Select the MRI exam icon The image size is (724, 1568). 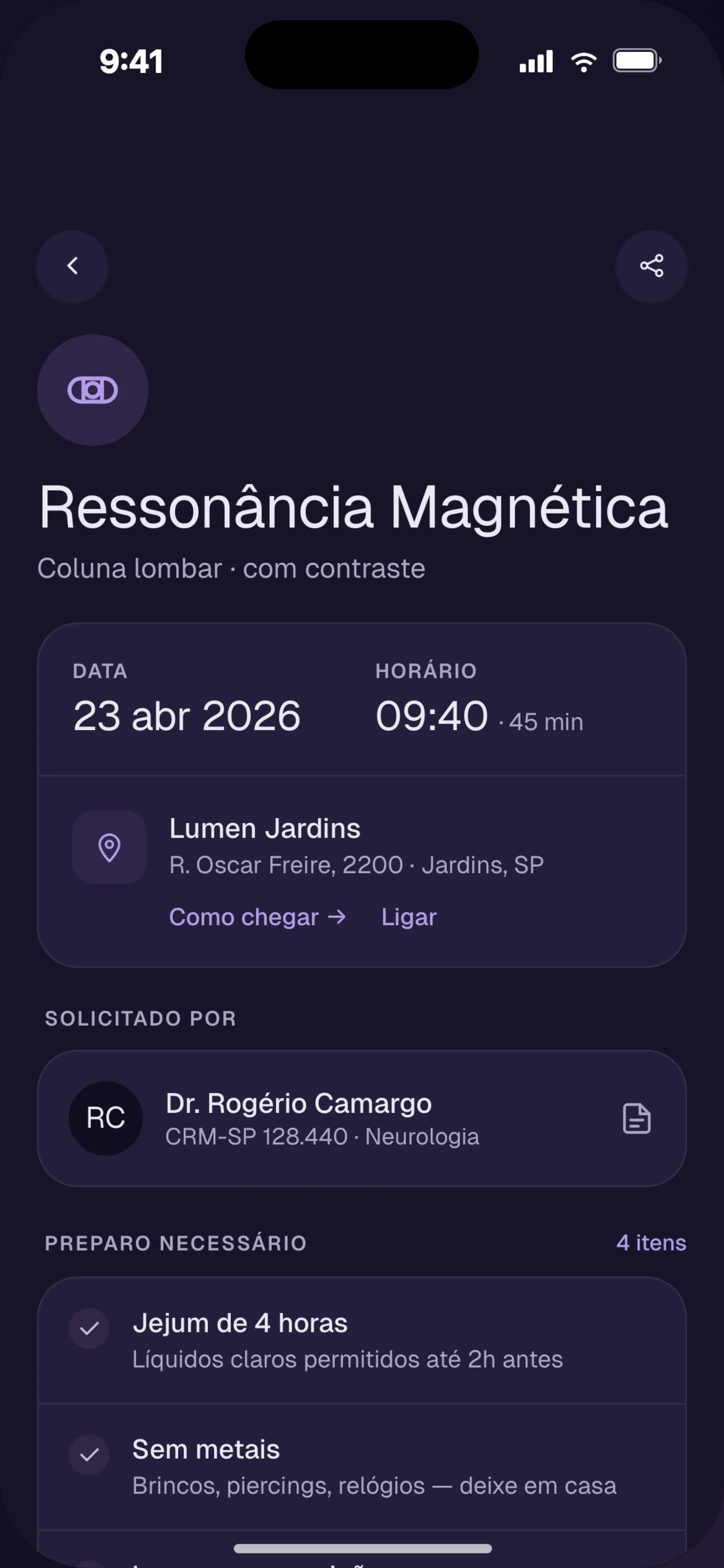click(92, 390)
